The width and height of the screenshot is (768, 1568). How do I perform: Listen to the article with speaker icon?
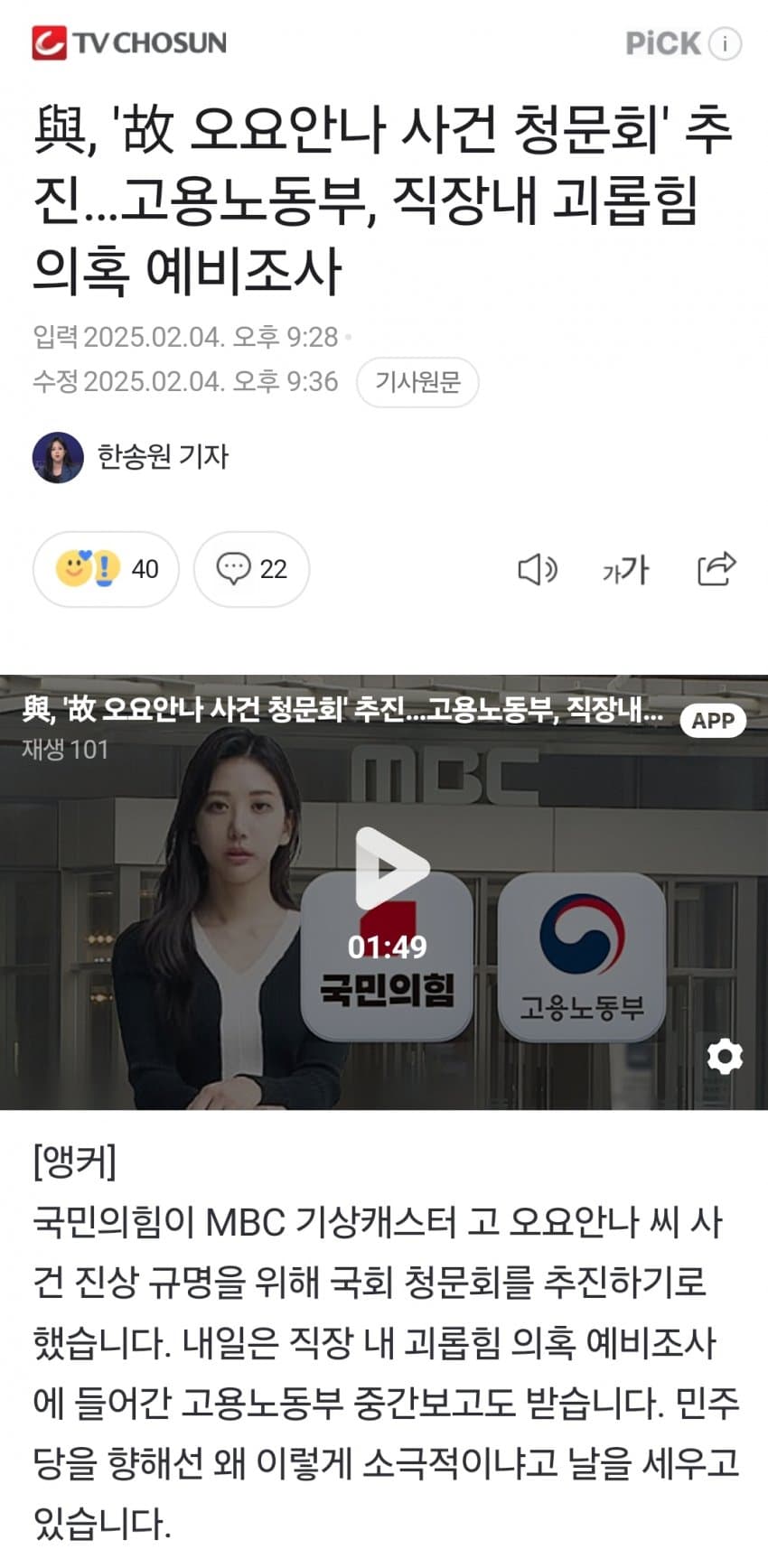tap(537, 570)
